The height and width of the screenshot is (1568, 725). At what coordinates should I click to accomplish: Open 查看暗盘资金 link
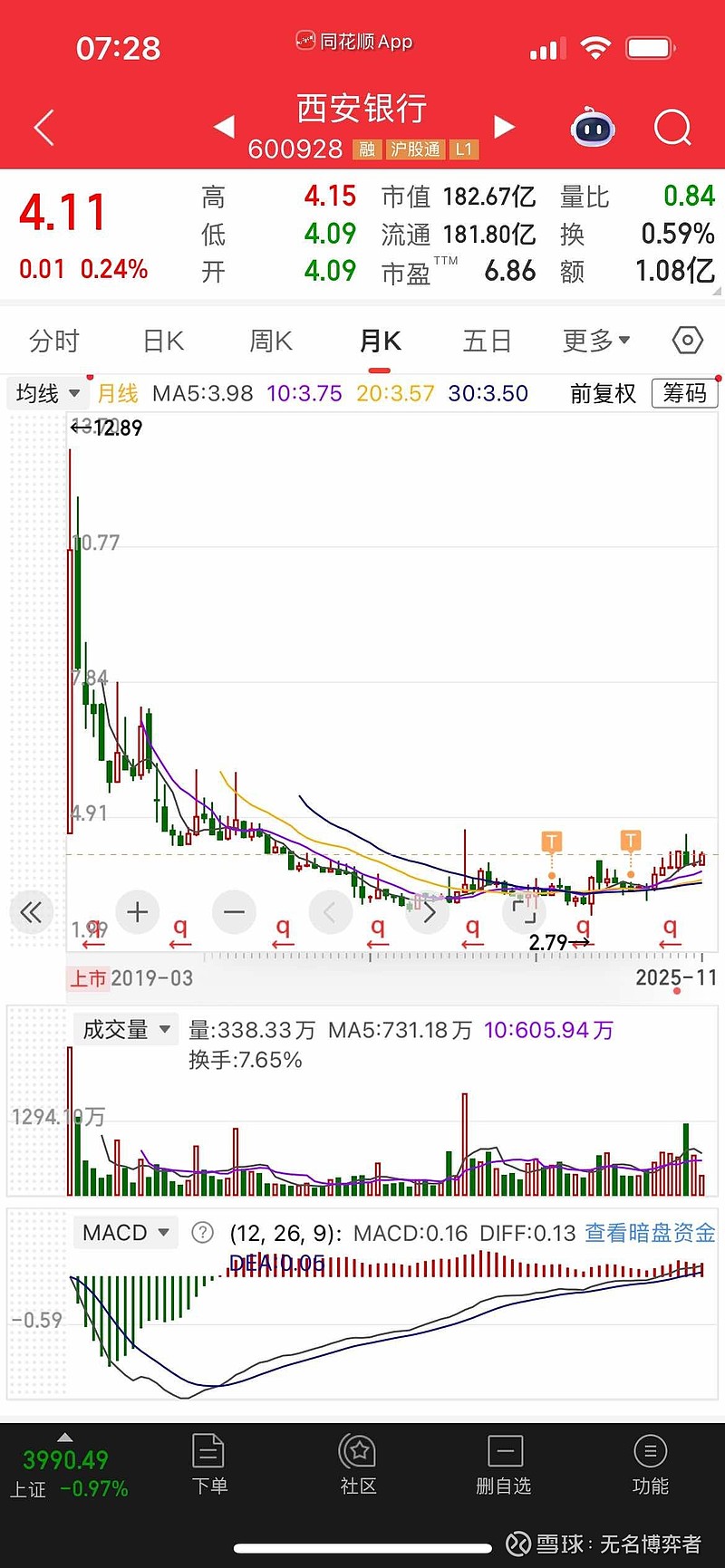[650, 1233]
